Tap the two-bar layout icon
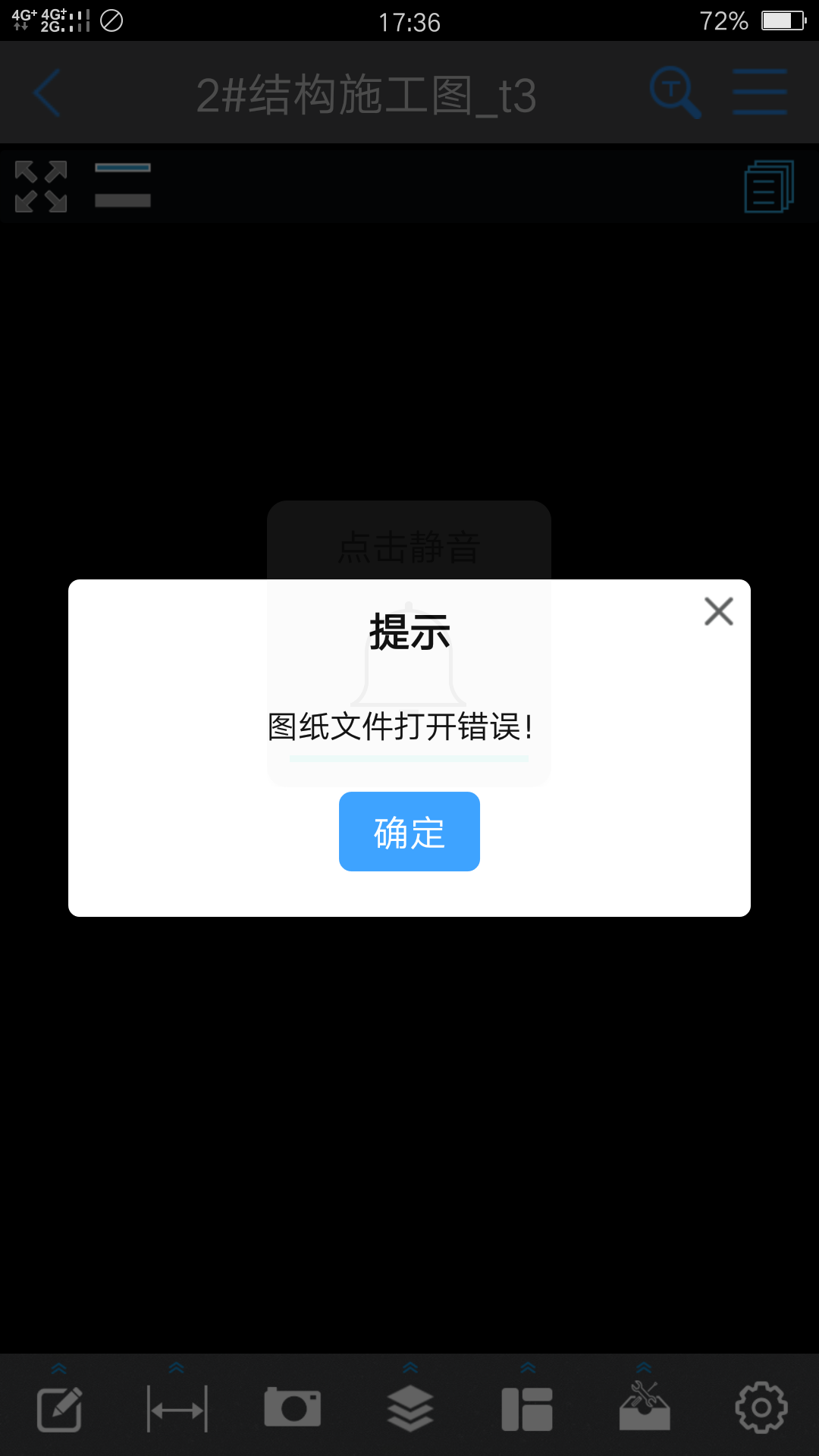 (x=123, y=185)
